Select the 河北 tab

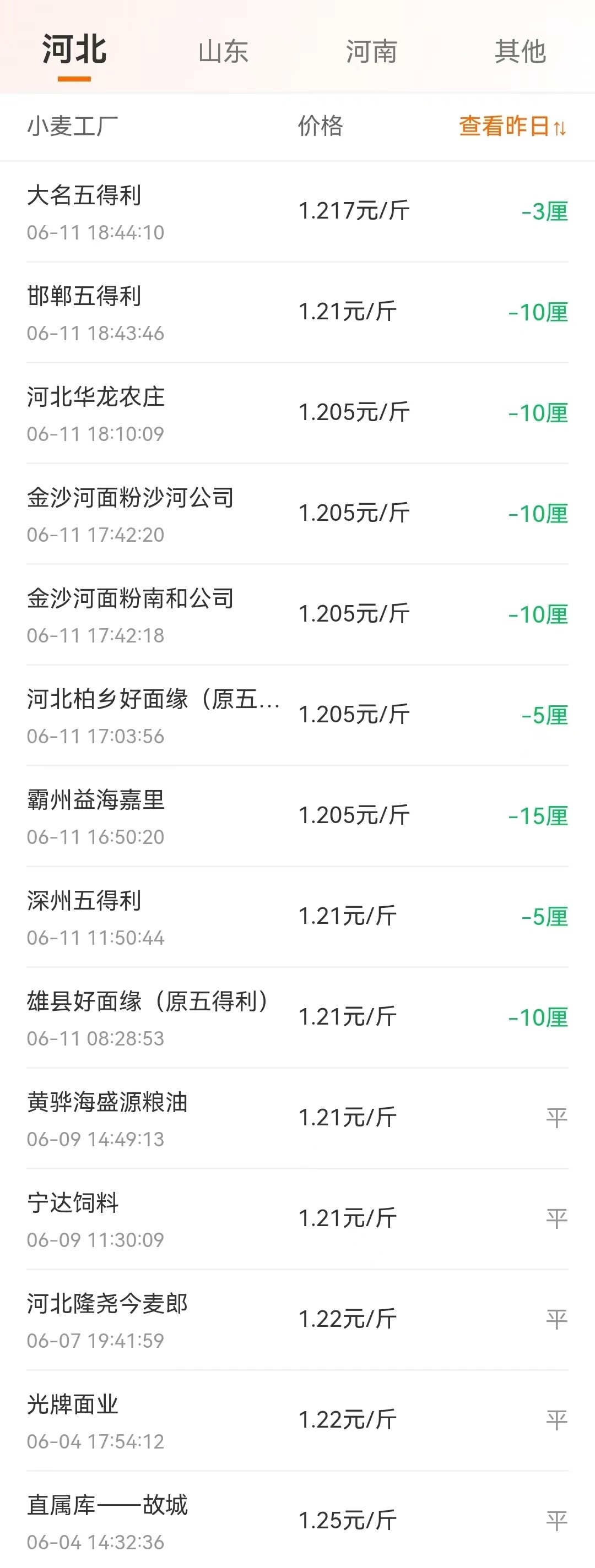point(74,51)
